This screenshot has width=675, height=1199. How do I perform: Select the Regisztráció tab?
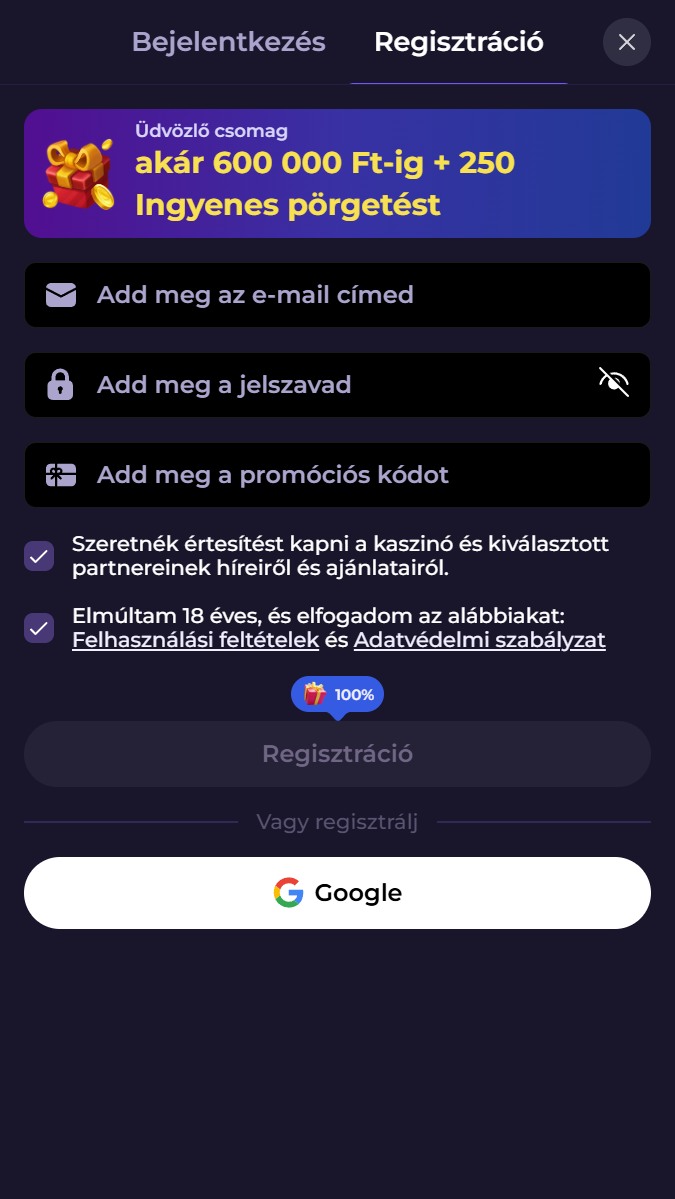(x=458, y=43)
